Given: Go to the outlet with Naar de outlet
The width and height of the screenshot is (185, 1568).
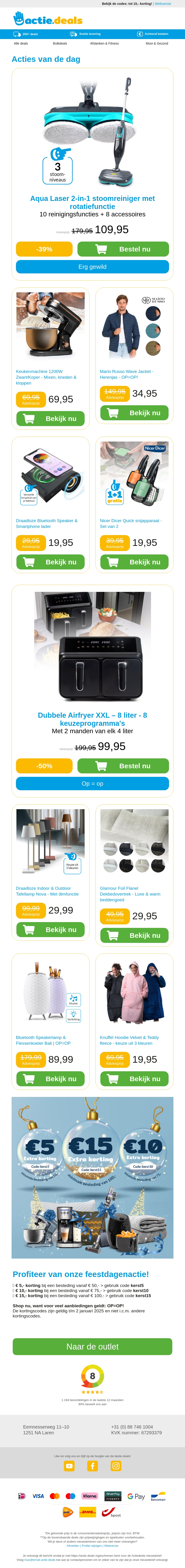Looking at the screenshot, I should 92,1347.
